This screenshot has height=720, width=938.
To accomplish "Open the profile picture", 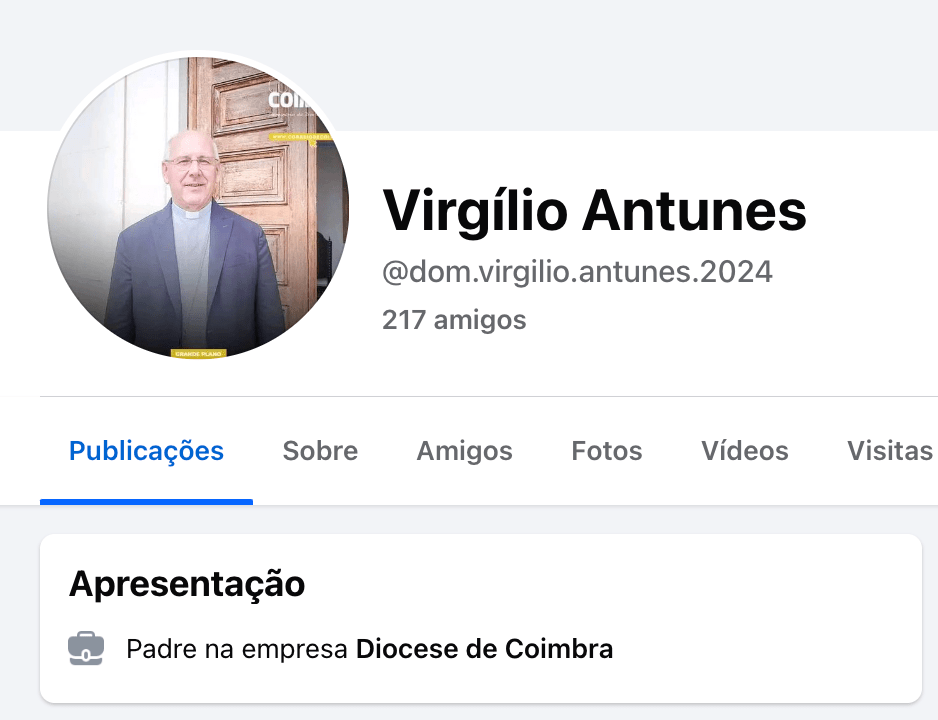I will pos(198,207).
